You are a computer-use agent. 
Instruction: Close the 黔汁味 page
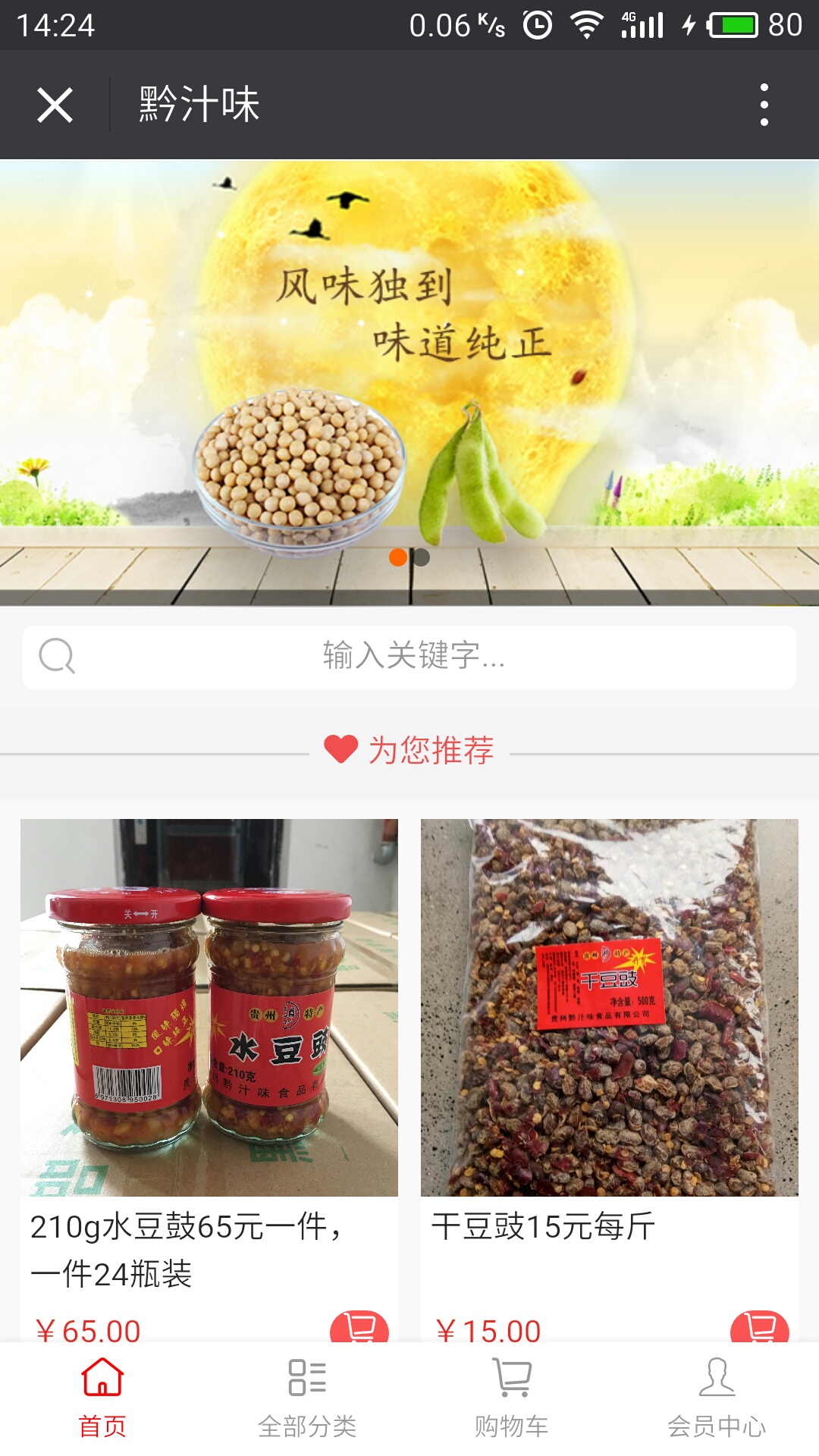click(x=55, y=105)
